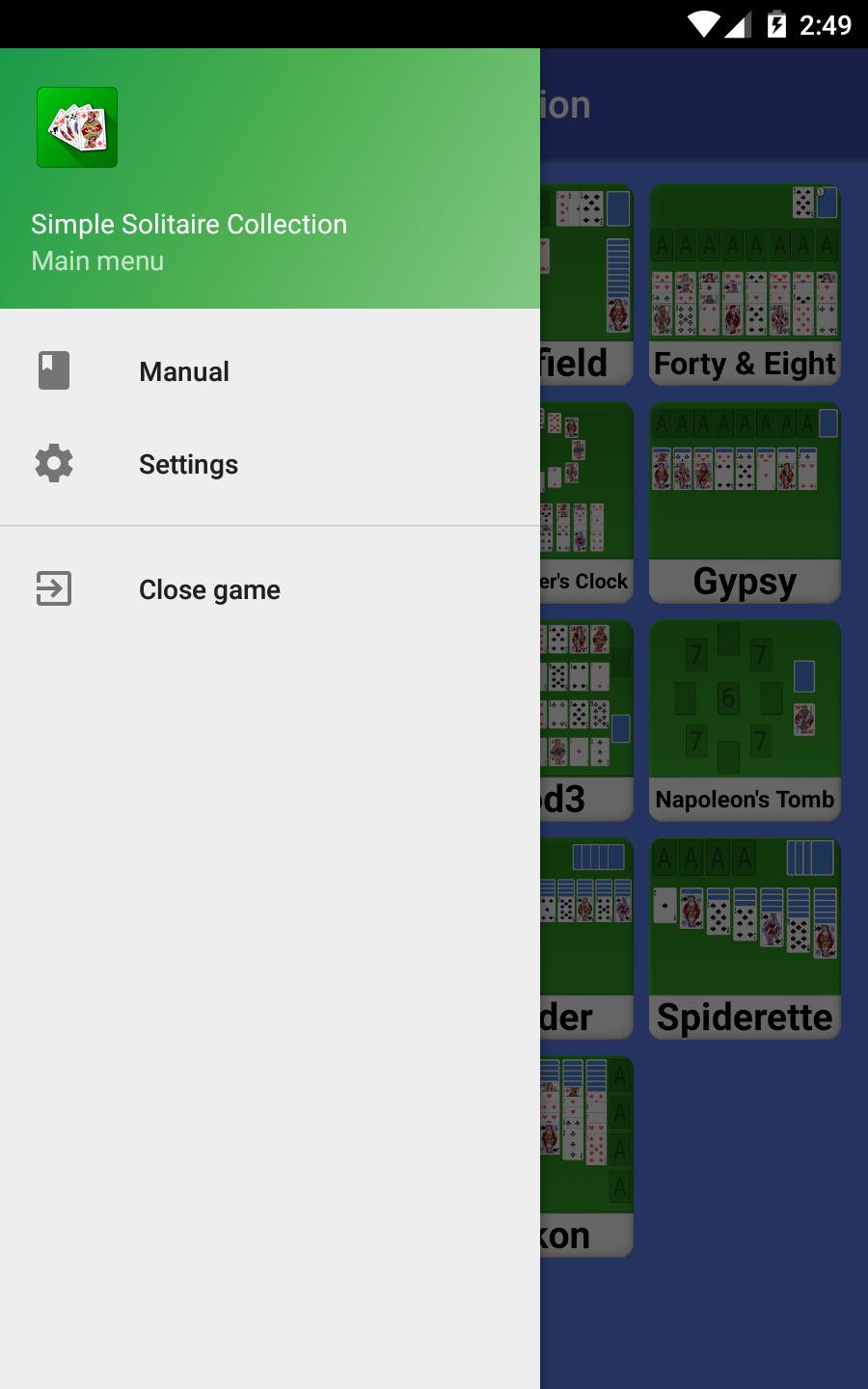
Task: Open the Forty & Eight game
Action: pos(745,285)
